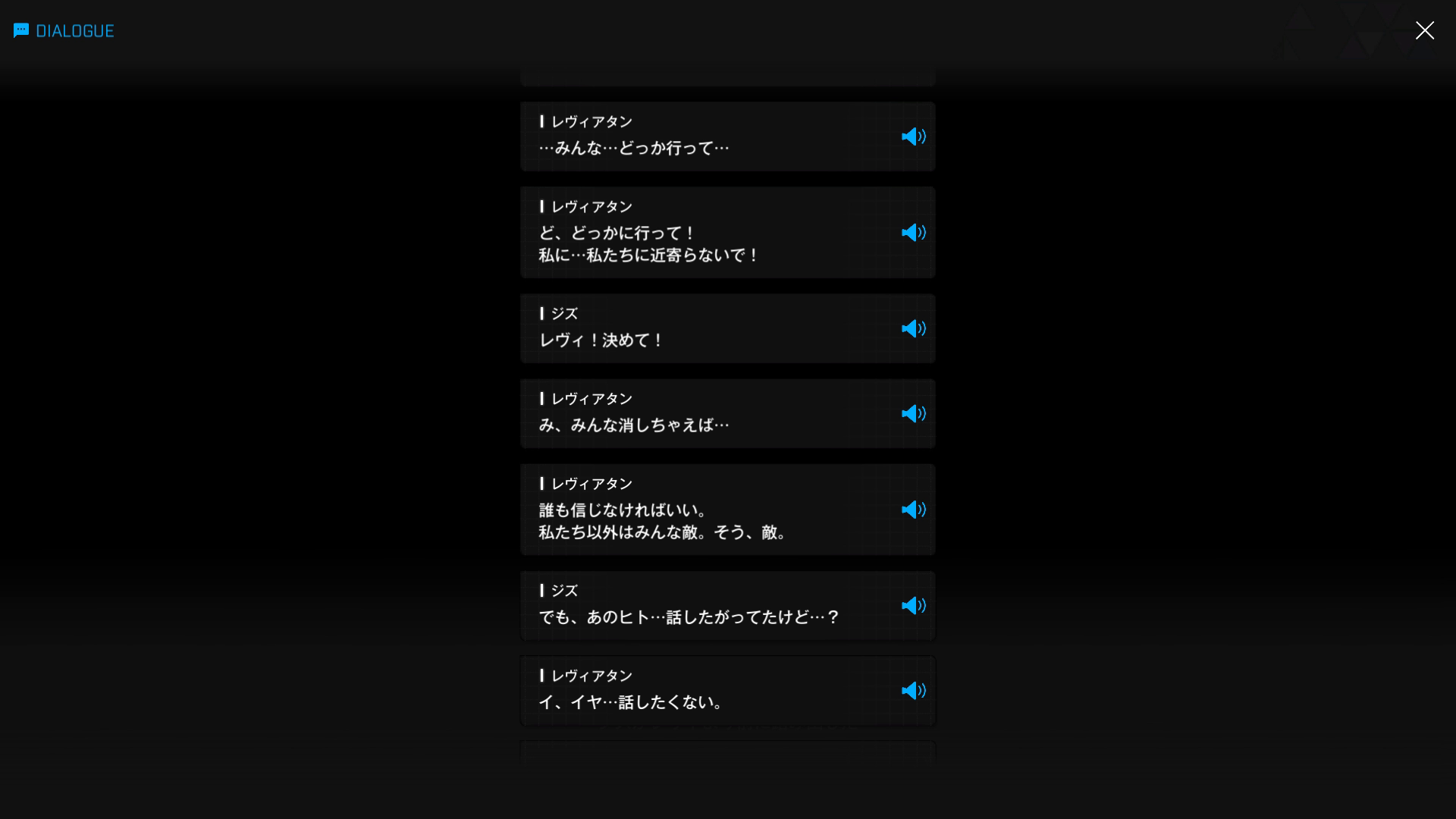Play voice for "ど、どっかに行って！" line

(x=913, y=233)
